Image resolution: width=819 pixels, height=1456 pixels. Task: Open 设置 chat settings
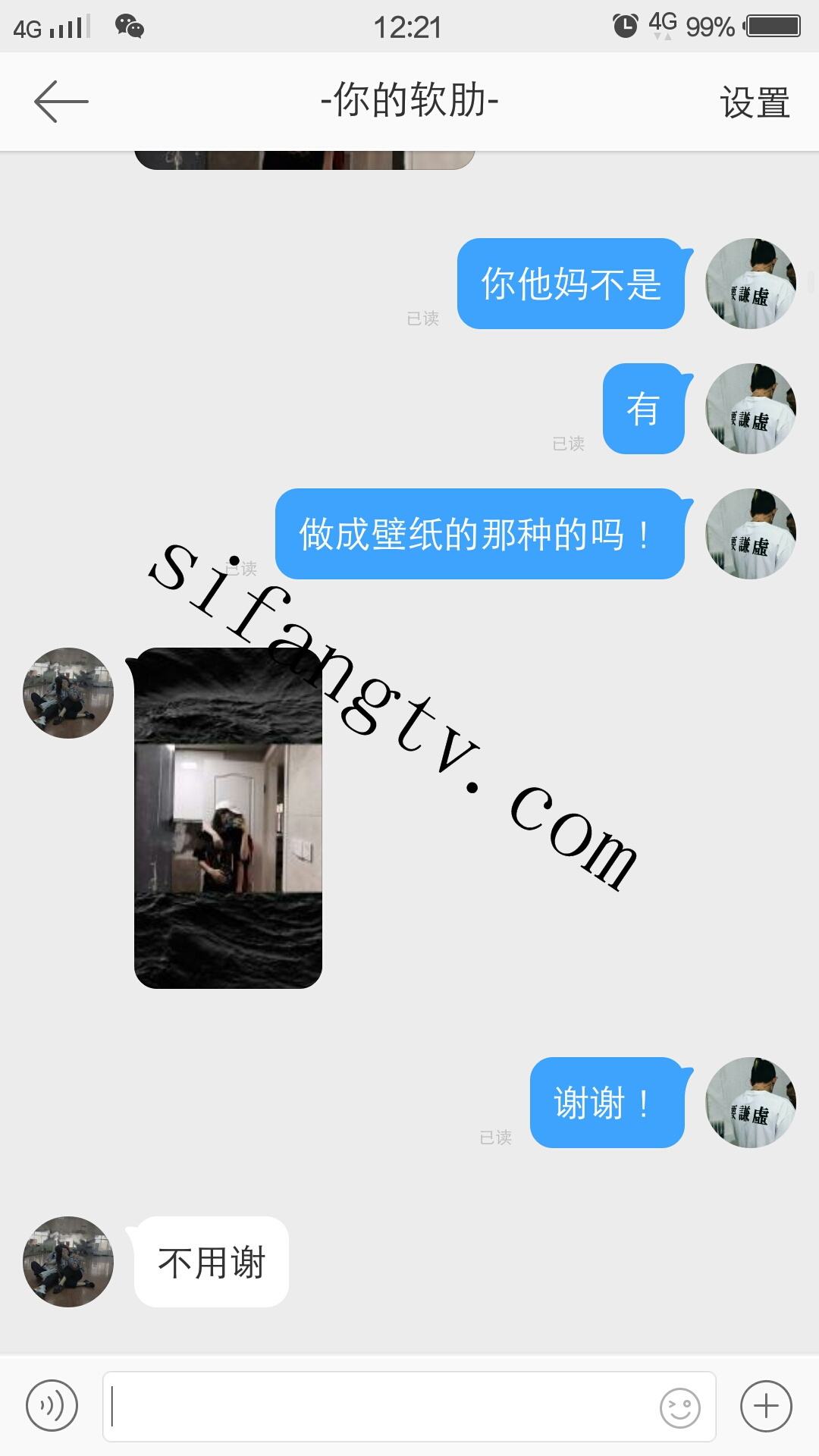[x=755, y=102]
